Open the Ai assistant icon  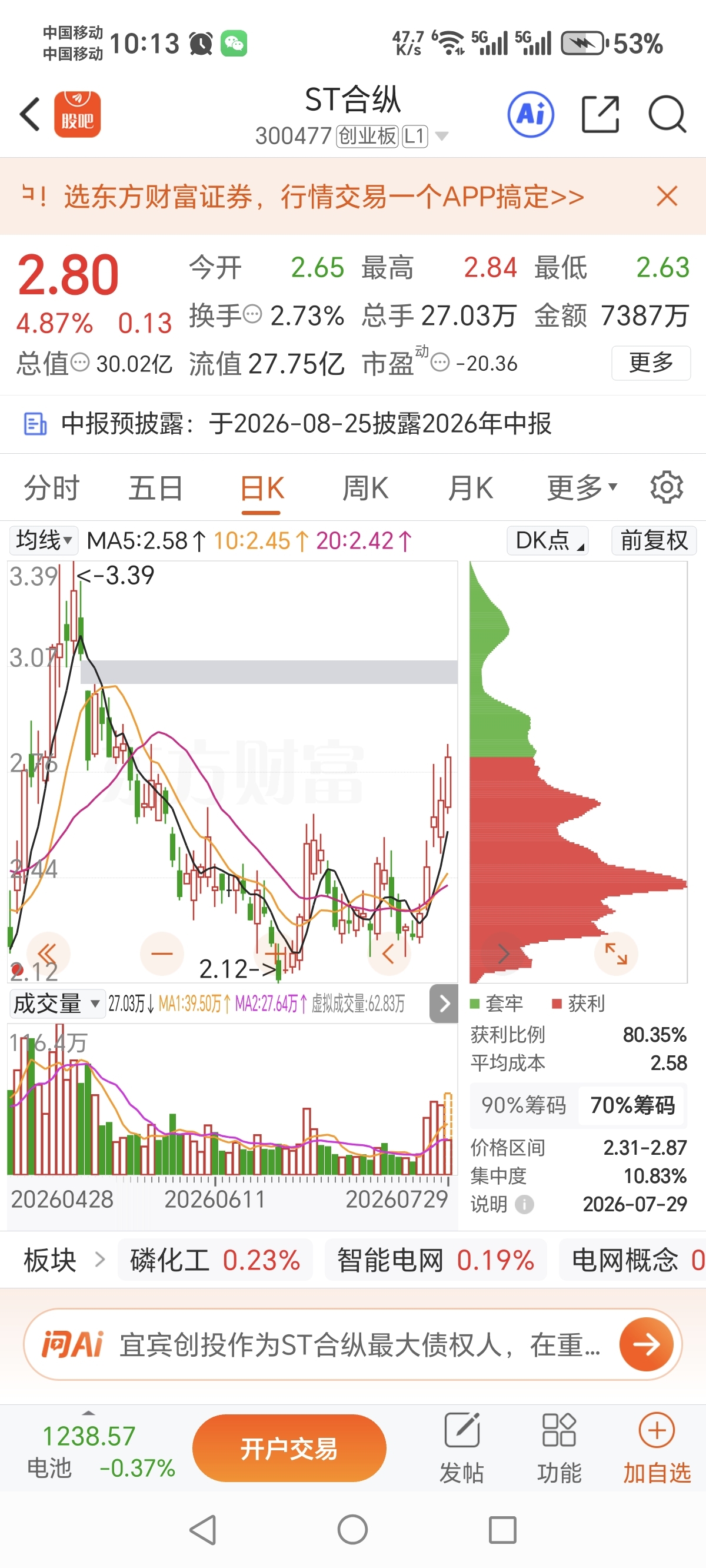click(531, 114)
